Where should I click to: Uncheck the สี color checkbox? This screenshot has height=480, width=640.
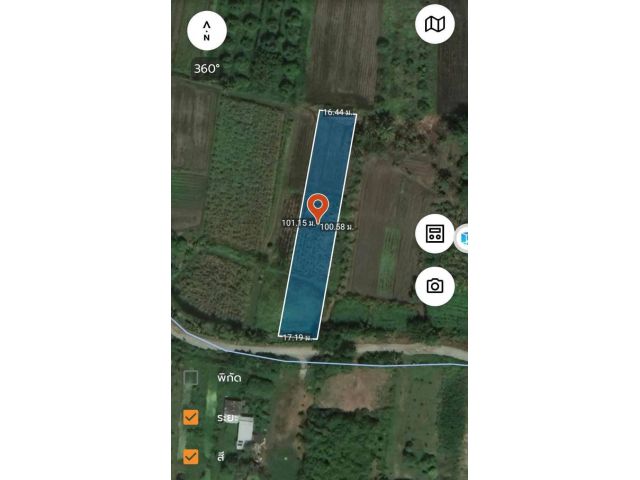191,457
